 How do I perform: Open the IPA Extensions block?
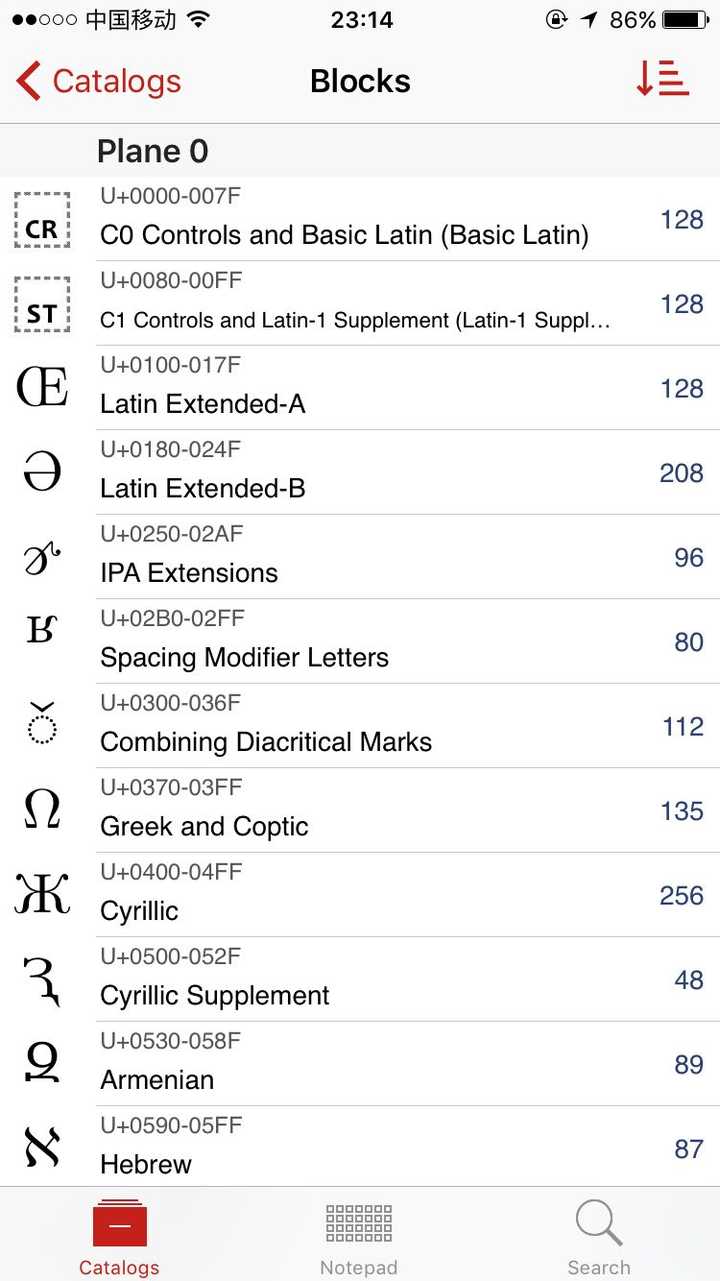(x=360, y=558)
